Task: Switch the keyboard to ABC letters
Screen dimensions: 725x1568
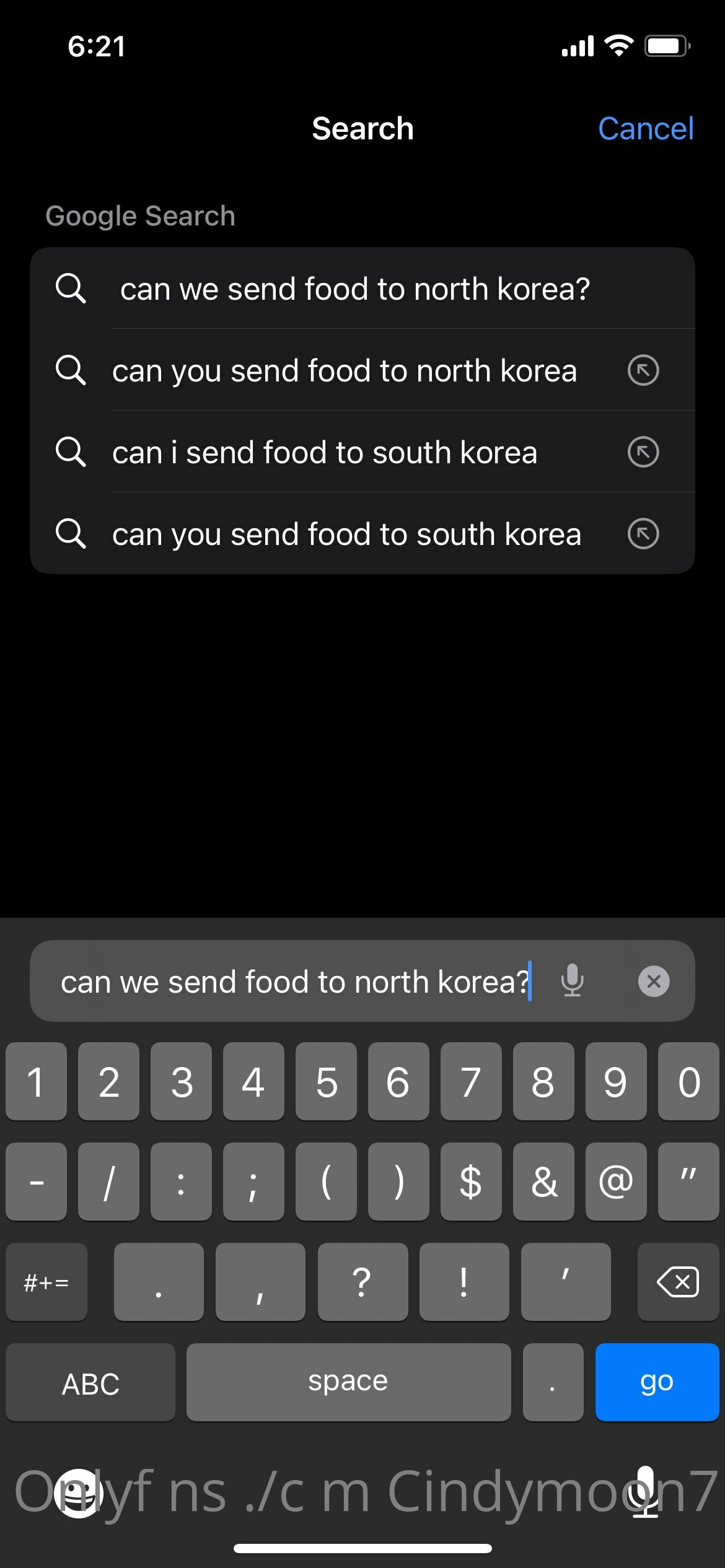Action: [90, 1383]
